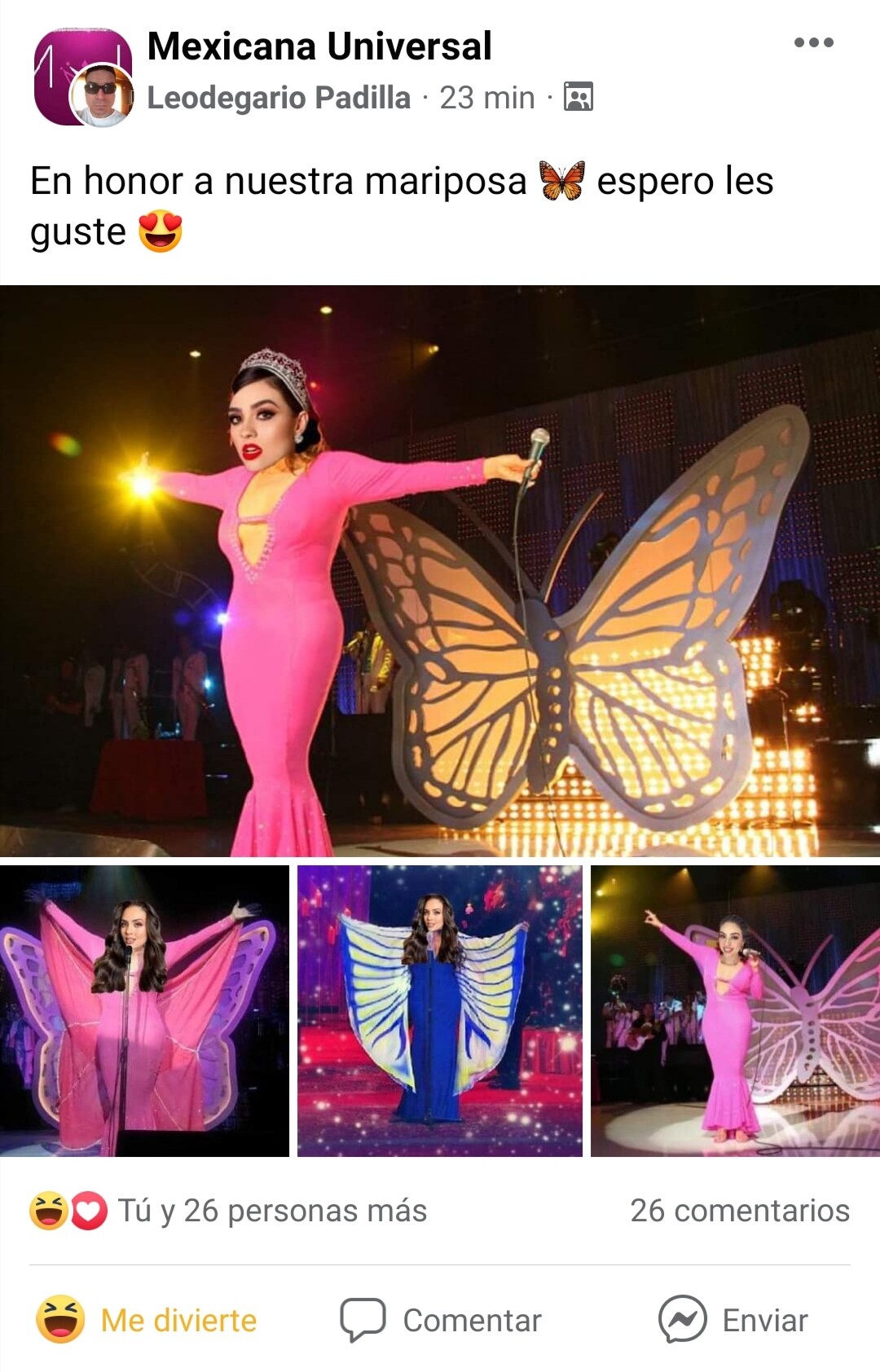This screenshot has width=880, height=1372.
Task: Open the post's three-dot overflow menu
Action: pos(813,43)
